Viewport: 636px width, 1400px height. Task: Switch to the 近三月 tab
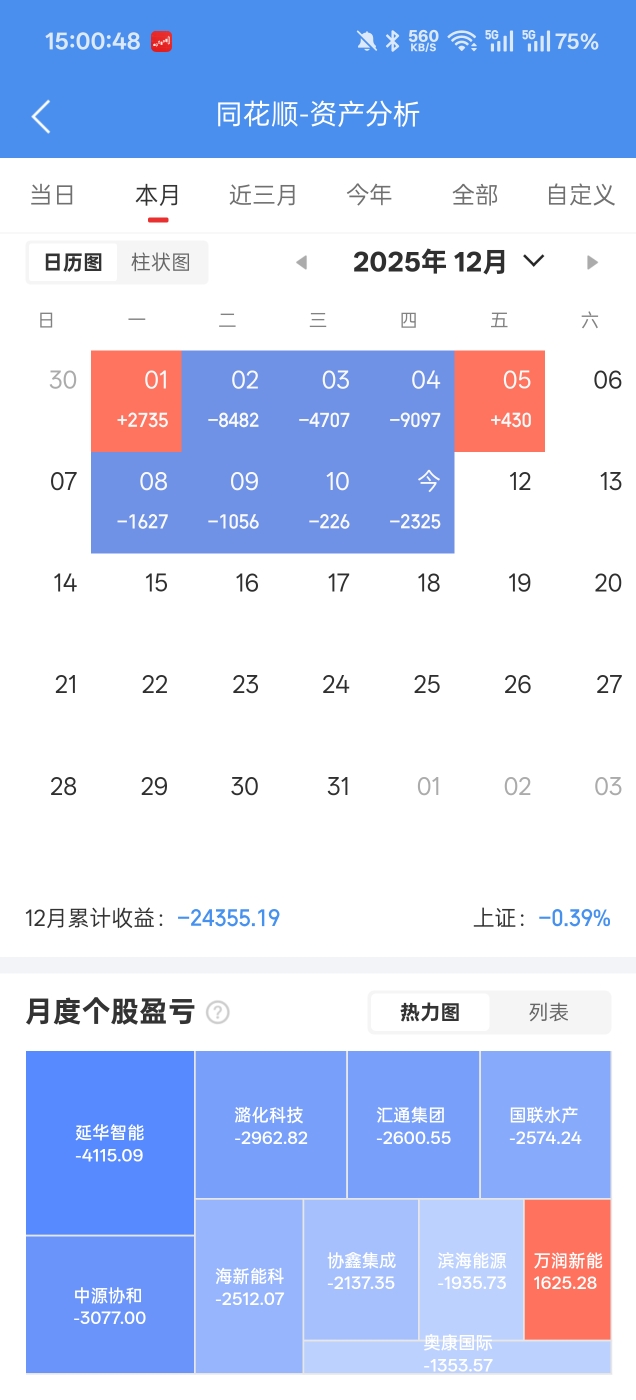[263, 195]
